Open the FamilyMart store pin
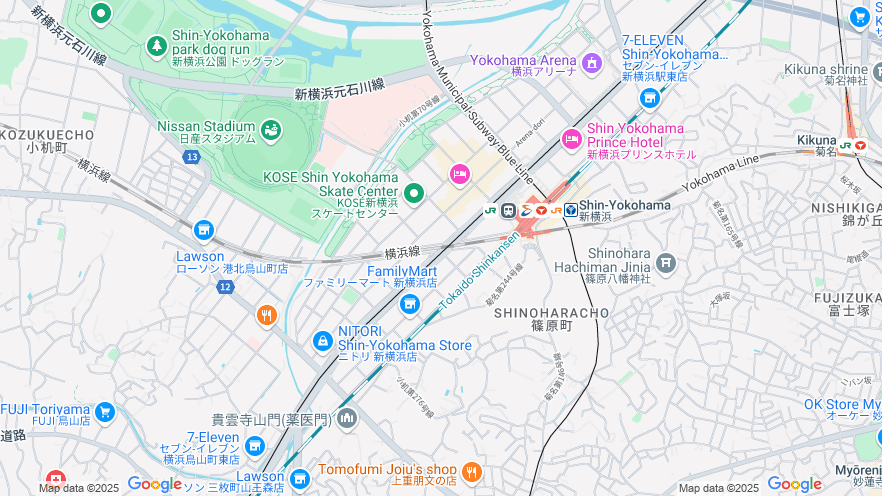 409,303
